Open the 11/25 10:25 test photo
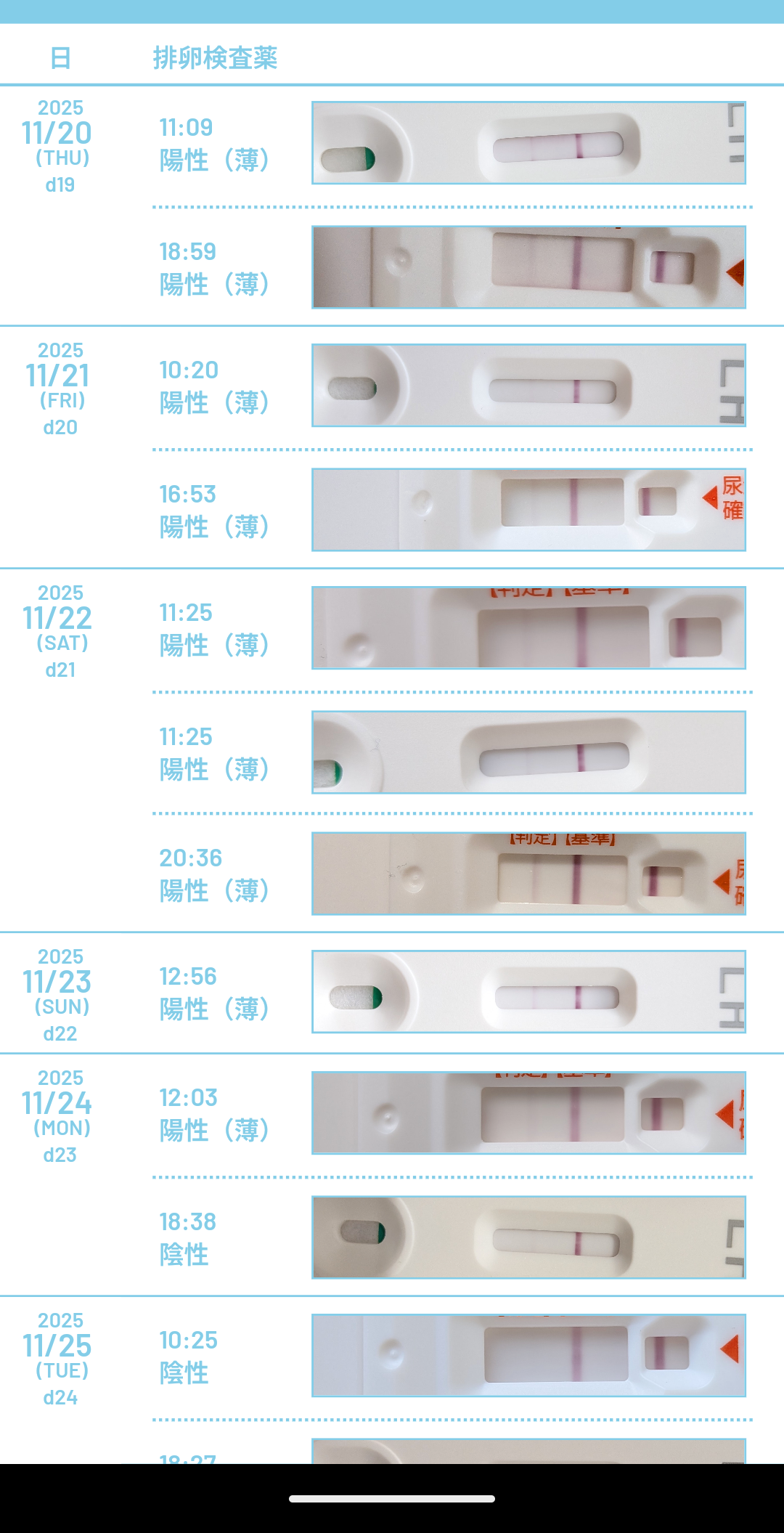784x1533 pixels. click(x=528, y=1356)
